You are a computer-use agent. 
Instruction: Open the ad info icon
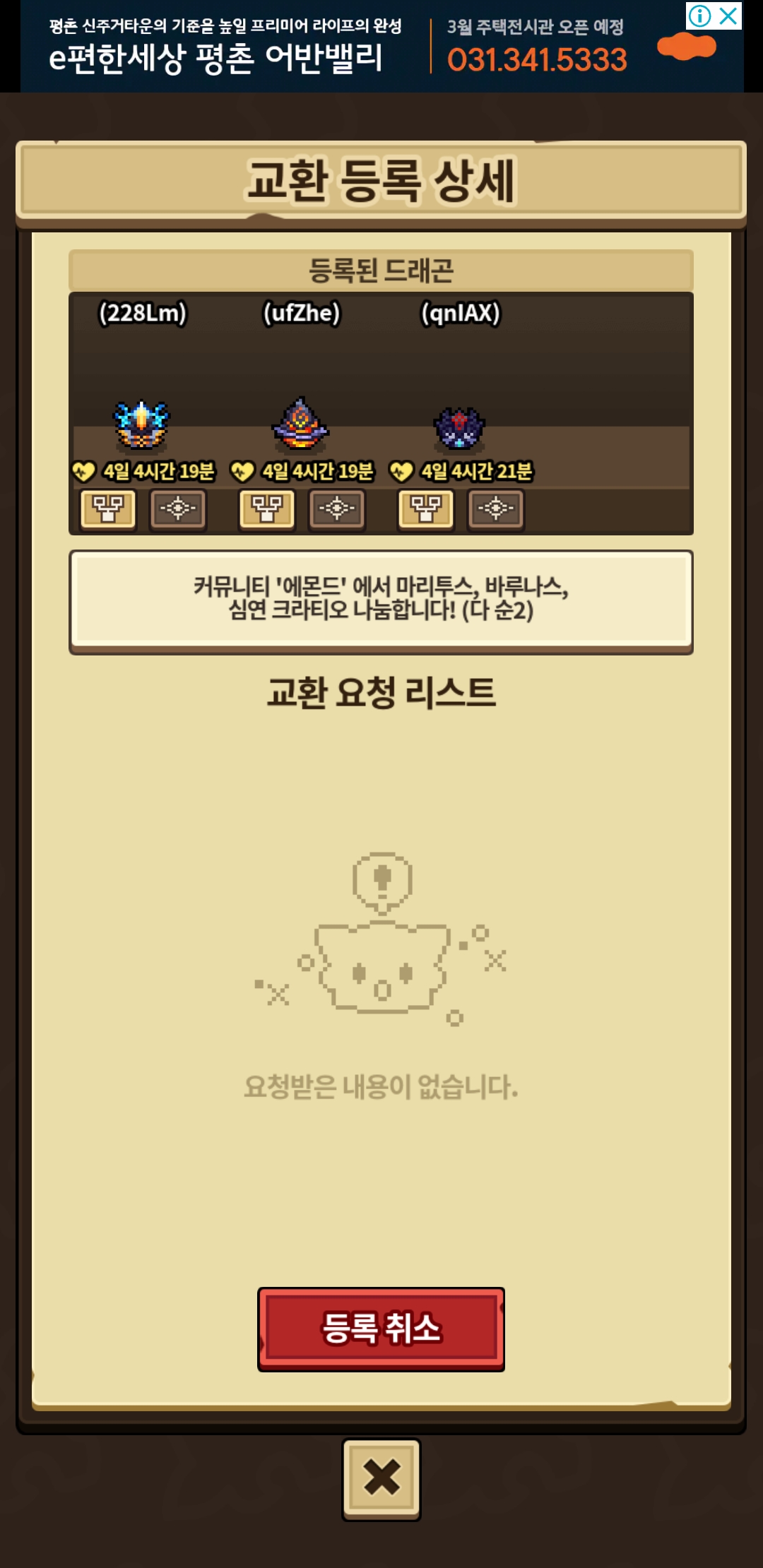tap(699, 16)
